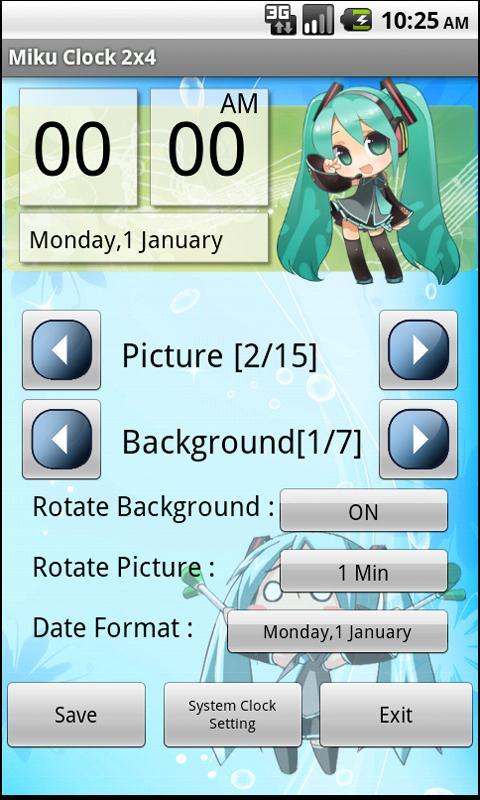
Task: Toggle the Rotate Background ON button
Action: coord(364,511)
